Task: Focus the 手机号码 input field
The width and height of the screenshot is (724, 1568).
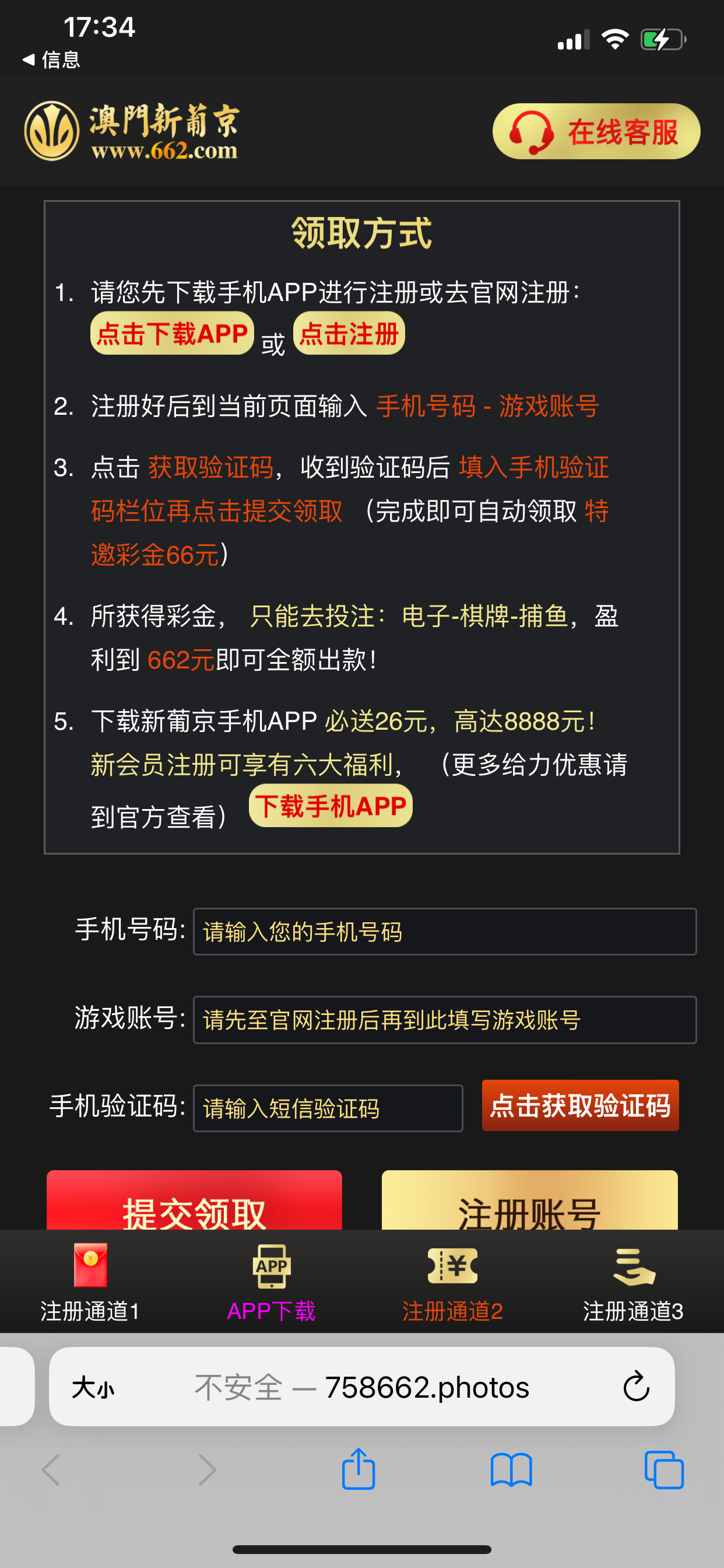Action: click(444, 932)
